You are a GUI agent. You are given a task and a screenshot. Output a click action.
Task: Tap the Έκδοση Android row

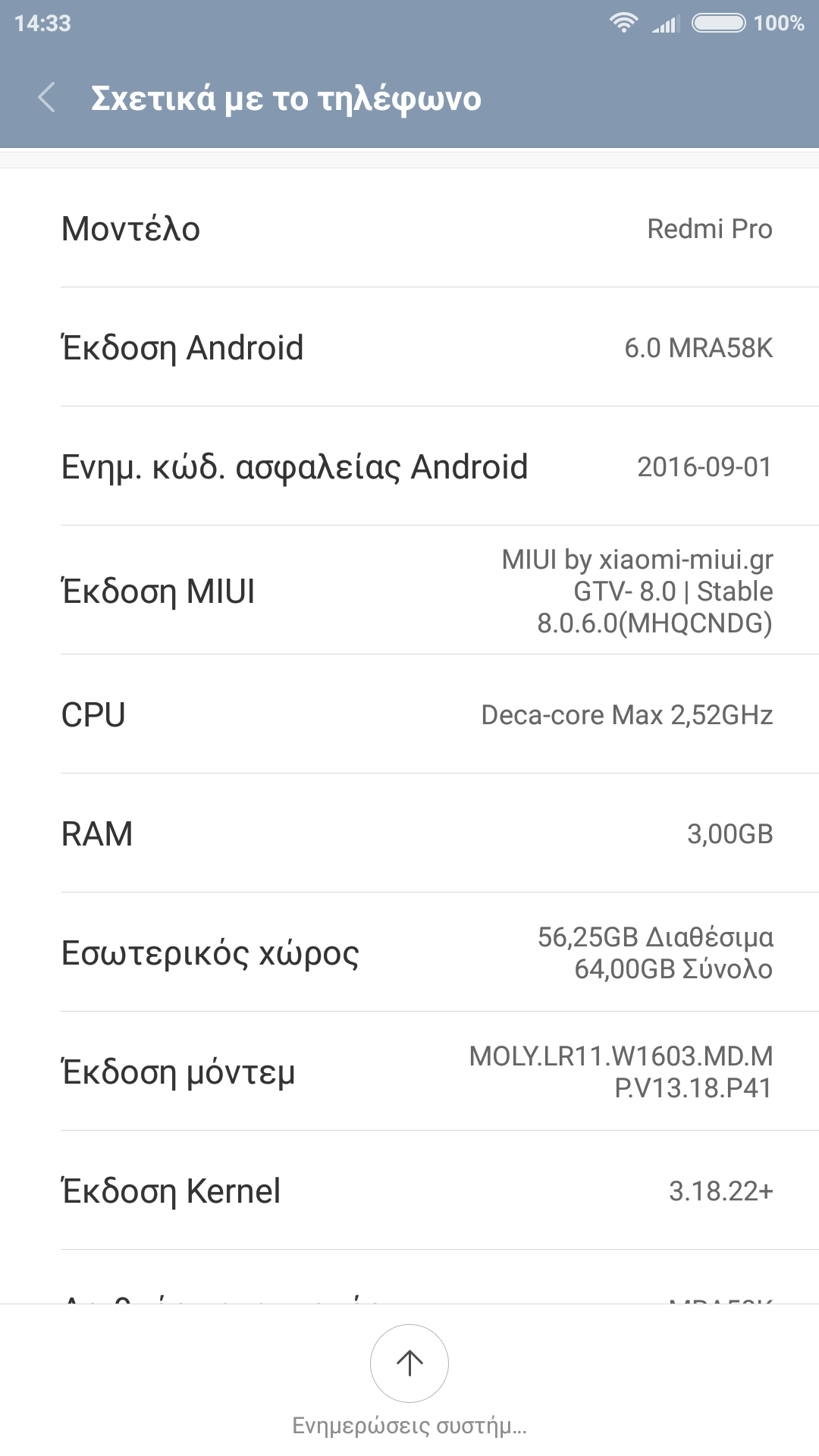point(409,347)
